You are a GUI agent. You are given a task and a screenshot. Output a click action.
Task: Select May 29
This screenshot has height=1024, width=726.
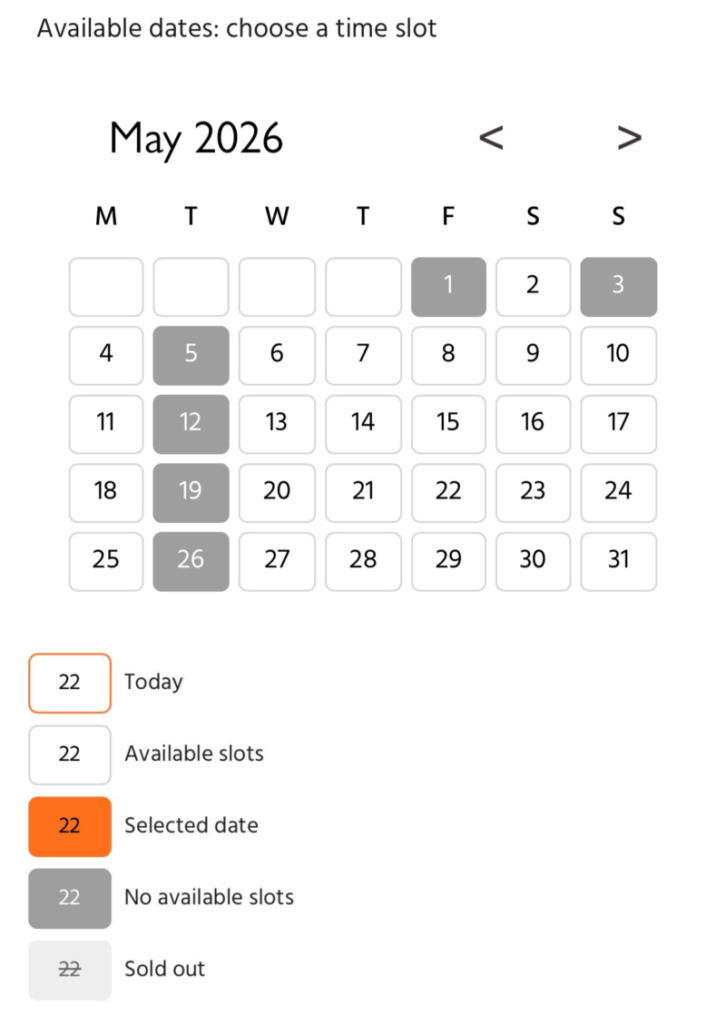tap(449, 561)
